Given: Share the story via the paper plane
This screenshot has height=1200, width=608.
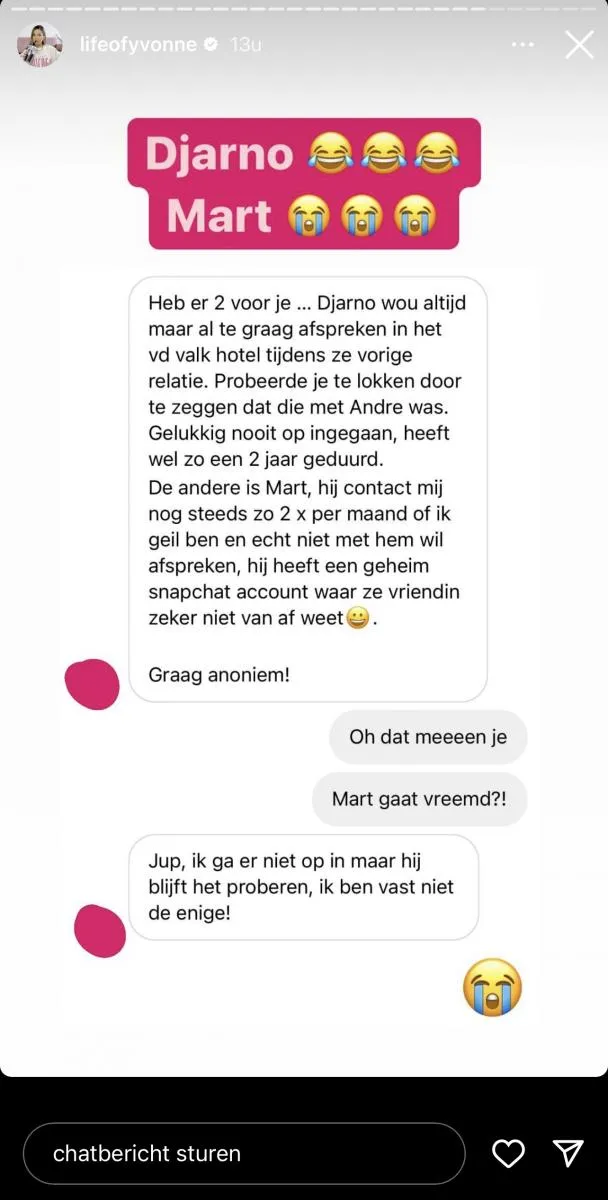Looking at the screenshot, I should pos(569,1153).
